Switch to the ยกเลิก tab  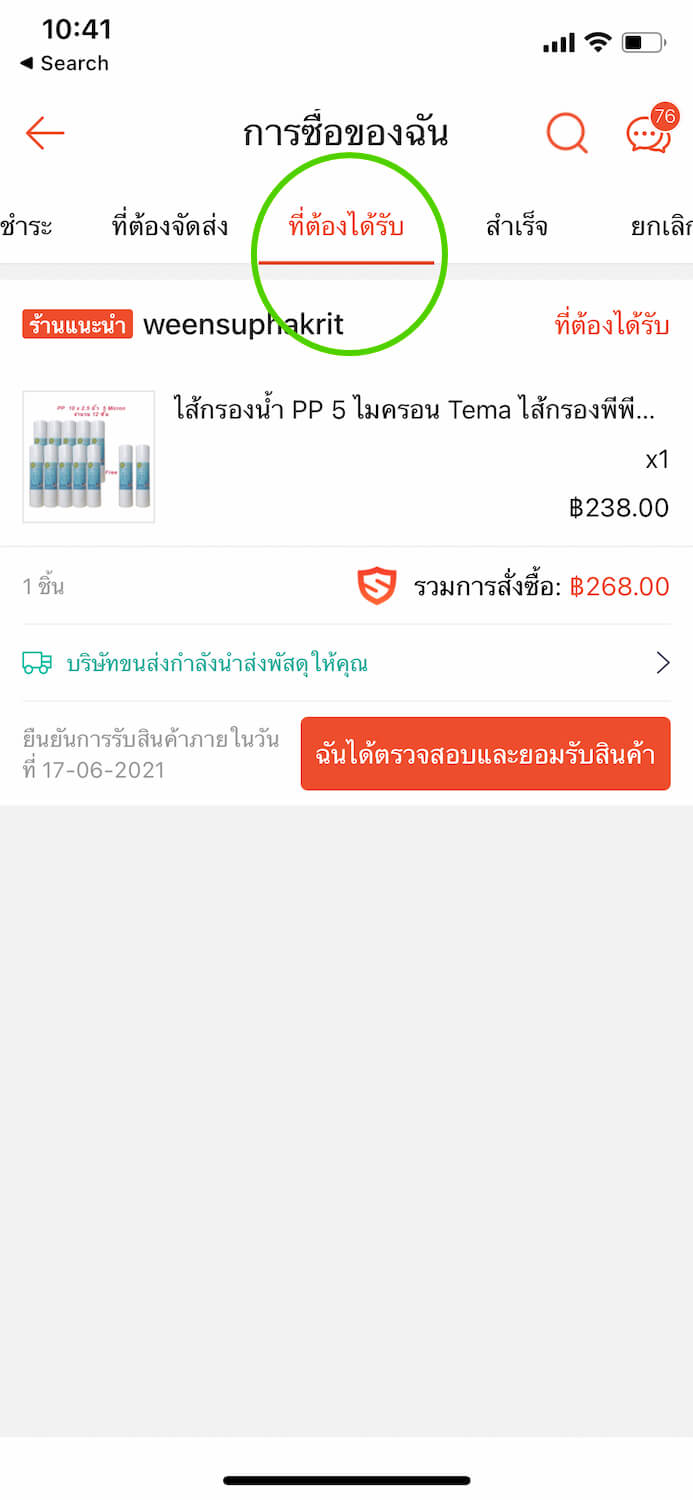pyautogui.click(x=660, y=226)
